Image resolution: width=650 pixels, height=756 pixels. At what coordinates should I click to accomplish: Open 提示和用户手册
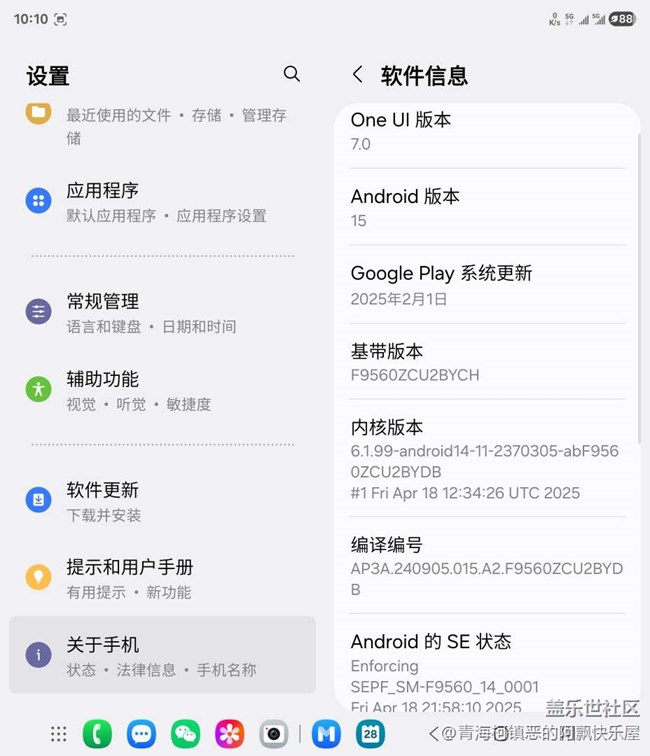[x=162, y=579]
